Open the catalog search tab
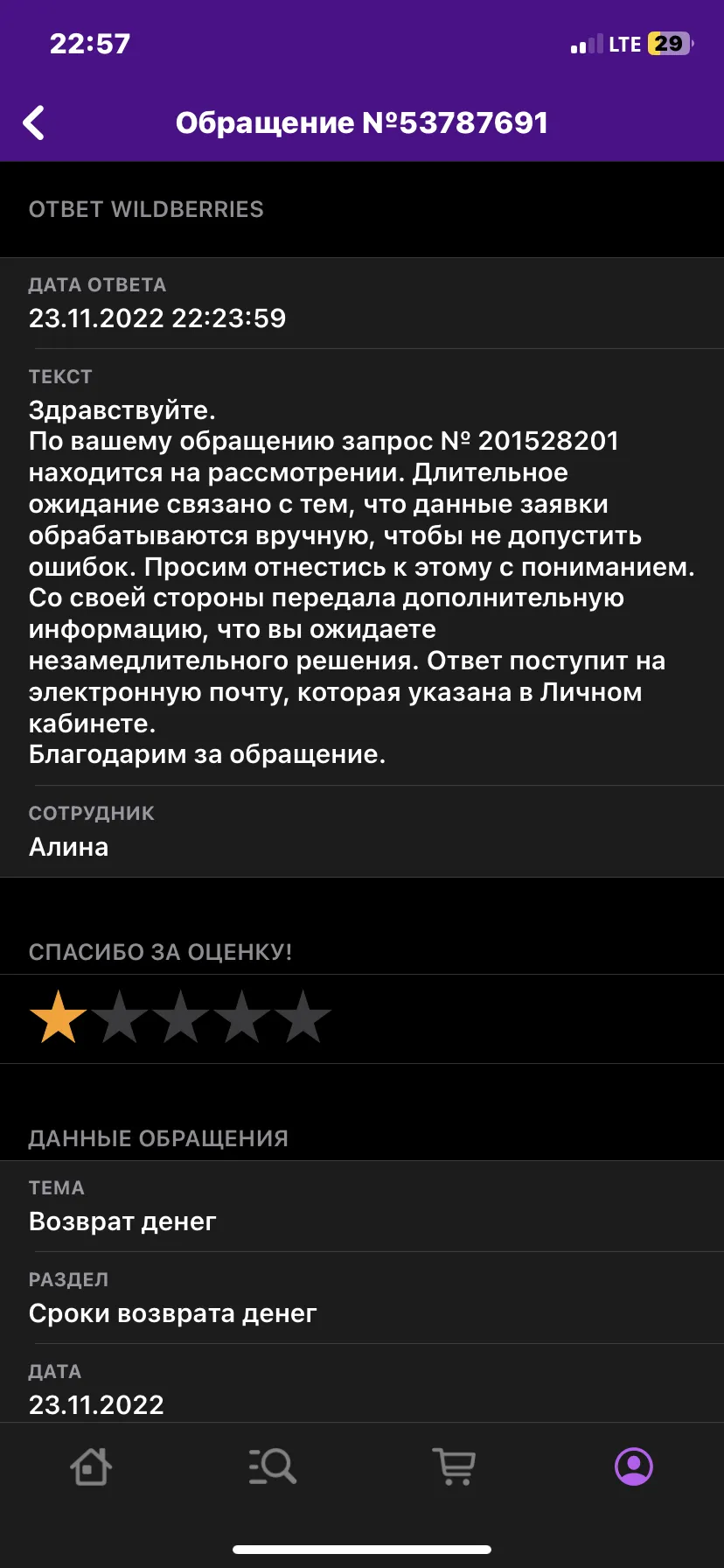This screenshot has width=724, height=1568. coord(272,1466)
